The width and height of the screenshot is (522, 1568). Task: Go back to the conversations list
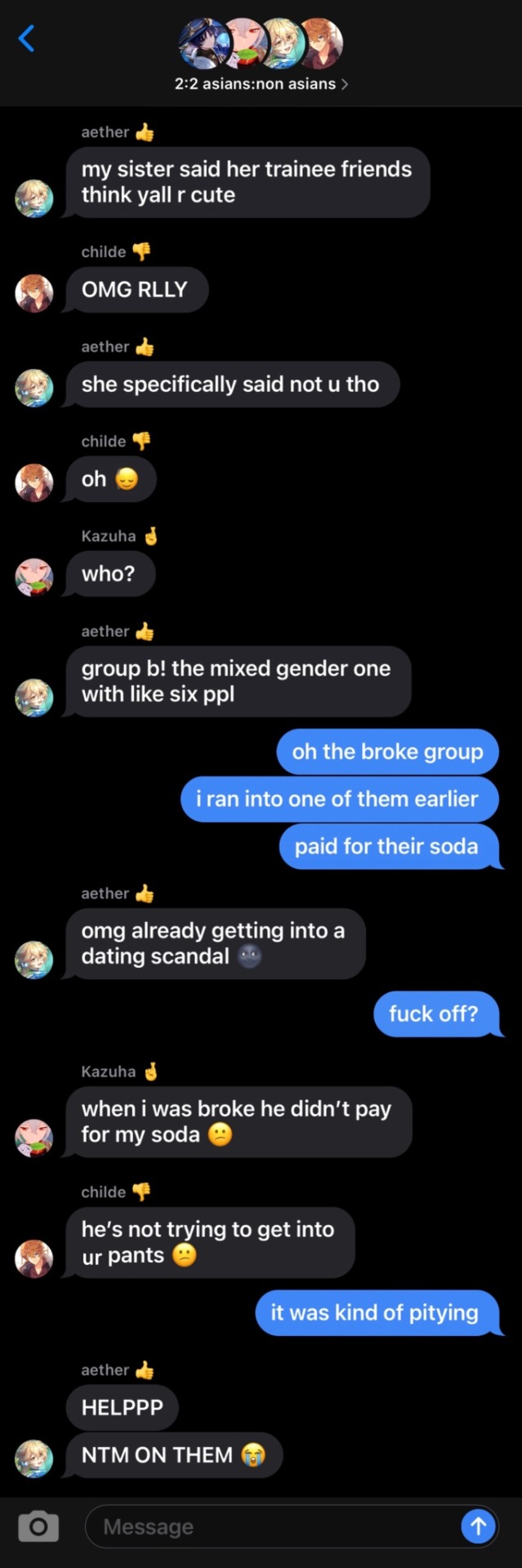(x=26, y=38)
